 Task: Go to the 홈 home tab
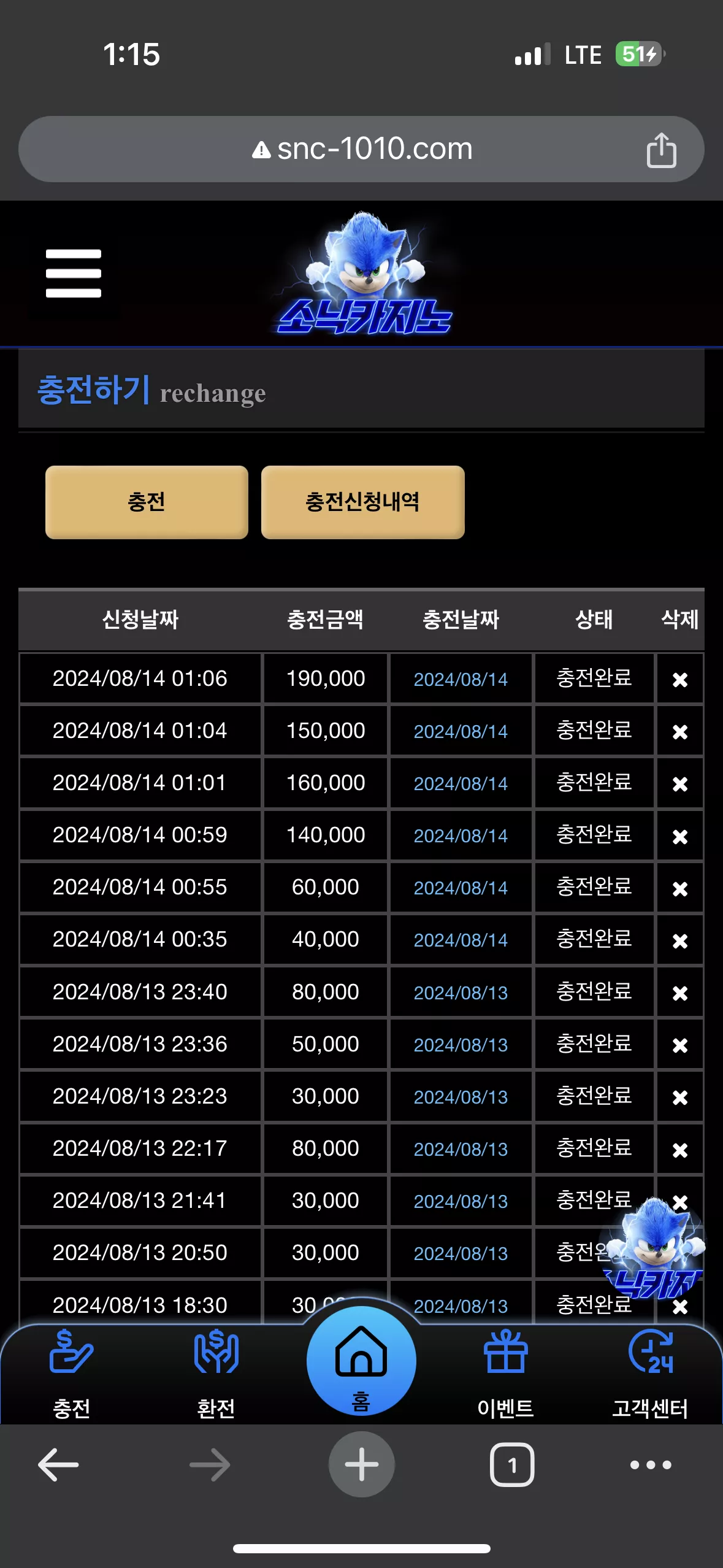click(361, 1361)
